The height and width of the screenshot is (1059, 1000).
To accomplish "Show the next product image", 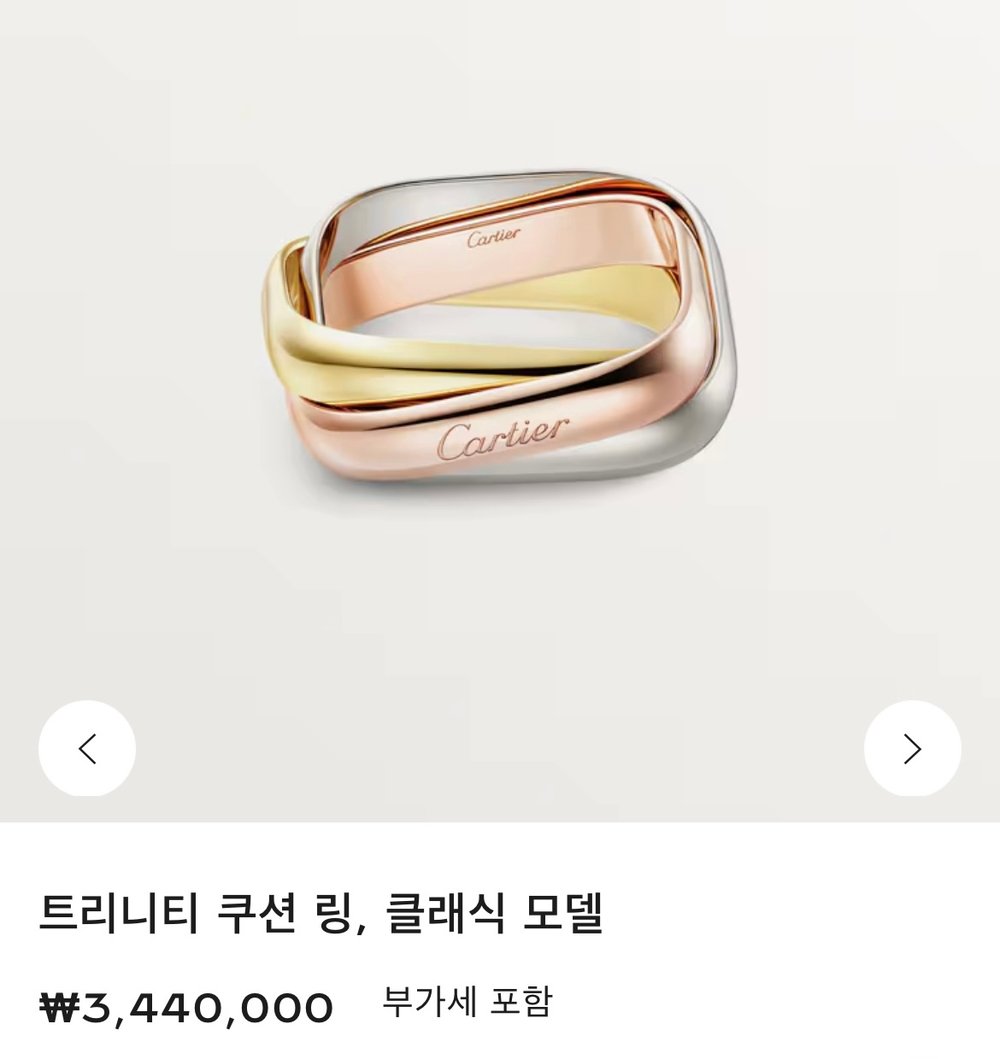I will pos(912,748).
